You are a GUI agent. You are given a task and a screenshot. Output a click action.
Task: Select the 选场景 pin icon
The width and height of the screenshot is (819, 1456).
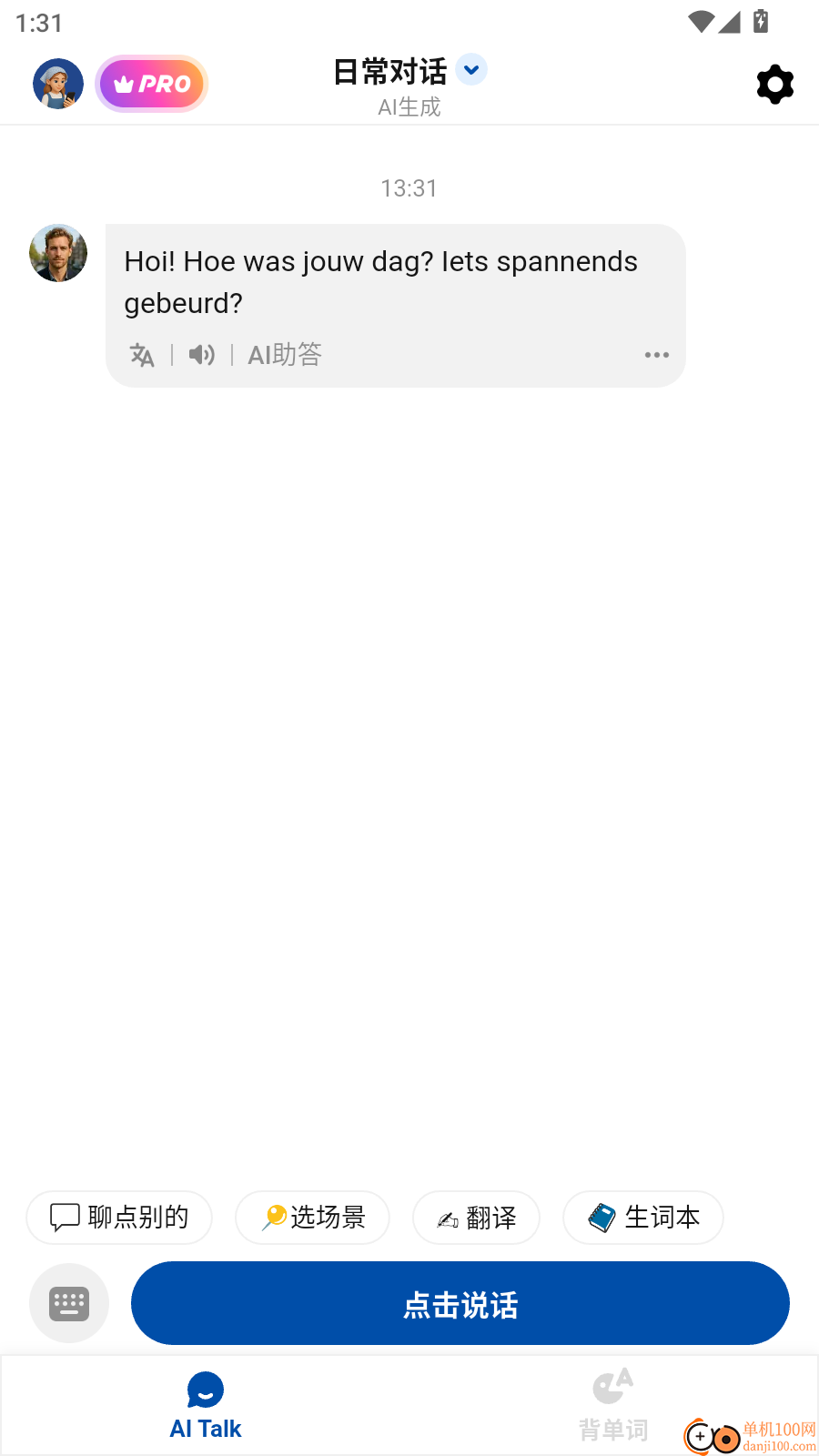[x=275, y=1214]
